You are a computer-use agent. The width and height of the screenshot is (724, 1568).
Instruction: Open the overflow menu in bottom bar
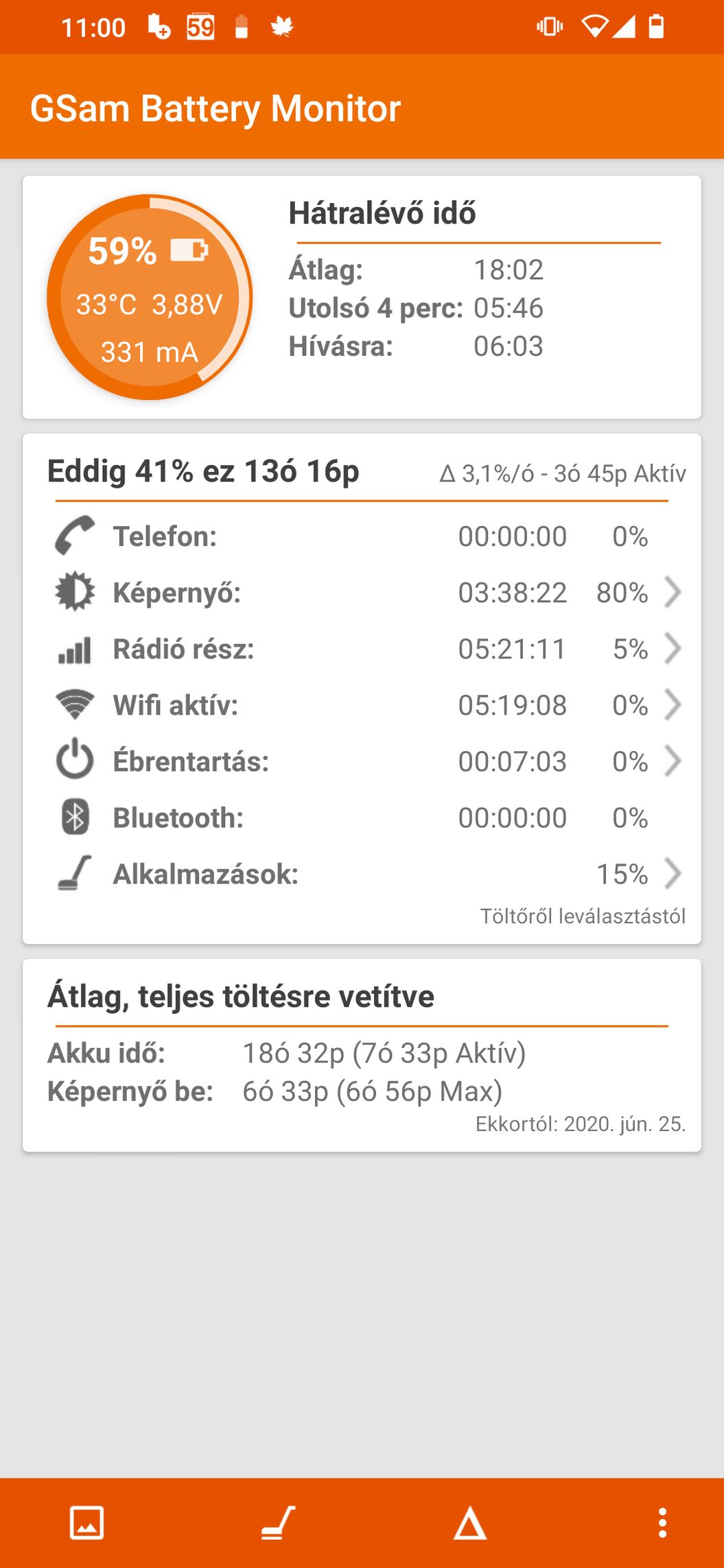(x=662, y=1523)
